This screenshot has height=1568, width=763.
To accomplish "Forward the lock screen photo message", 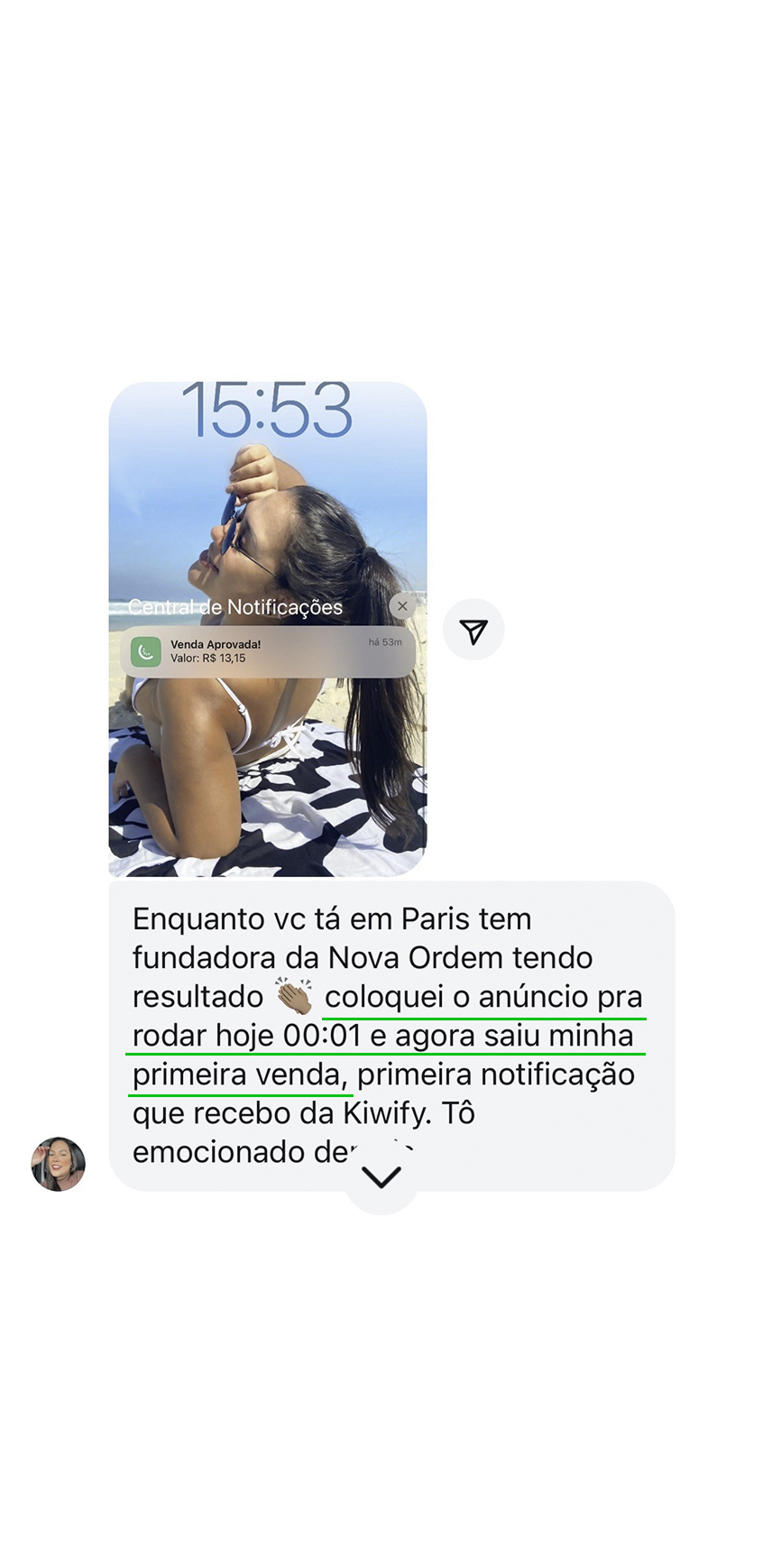I will tap(473, 630).
